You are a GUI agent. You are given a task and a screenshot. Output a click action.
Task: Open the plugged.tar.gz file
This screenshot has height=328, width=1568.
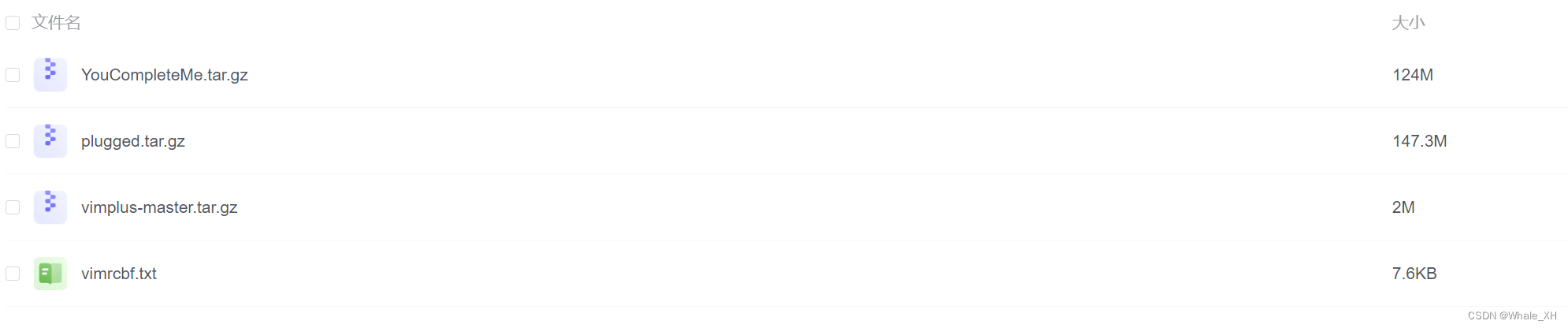(132, 141)
